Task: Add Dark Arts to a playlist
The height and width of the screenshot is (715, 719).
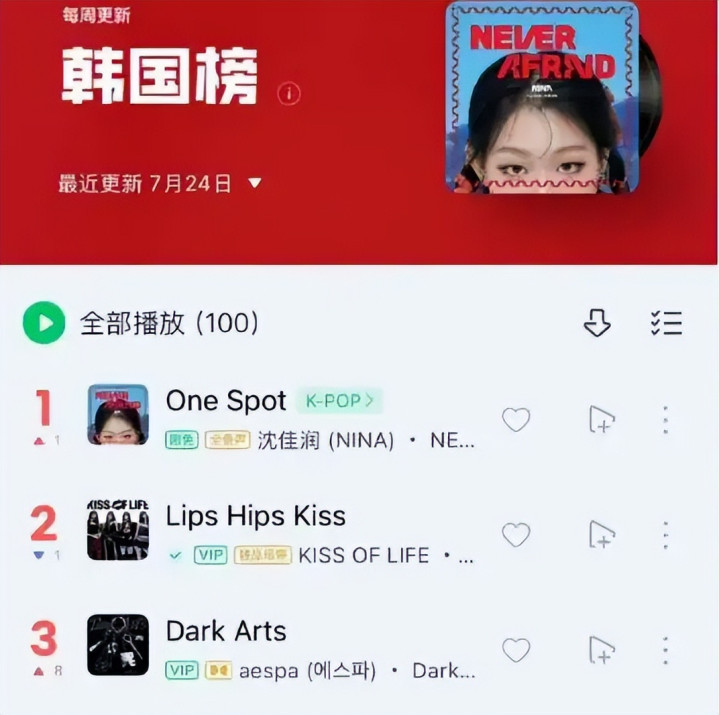Action: click(601, 650)
